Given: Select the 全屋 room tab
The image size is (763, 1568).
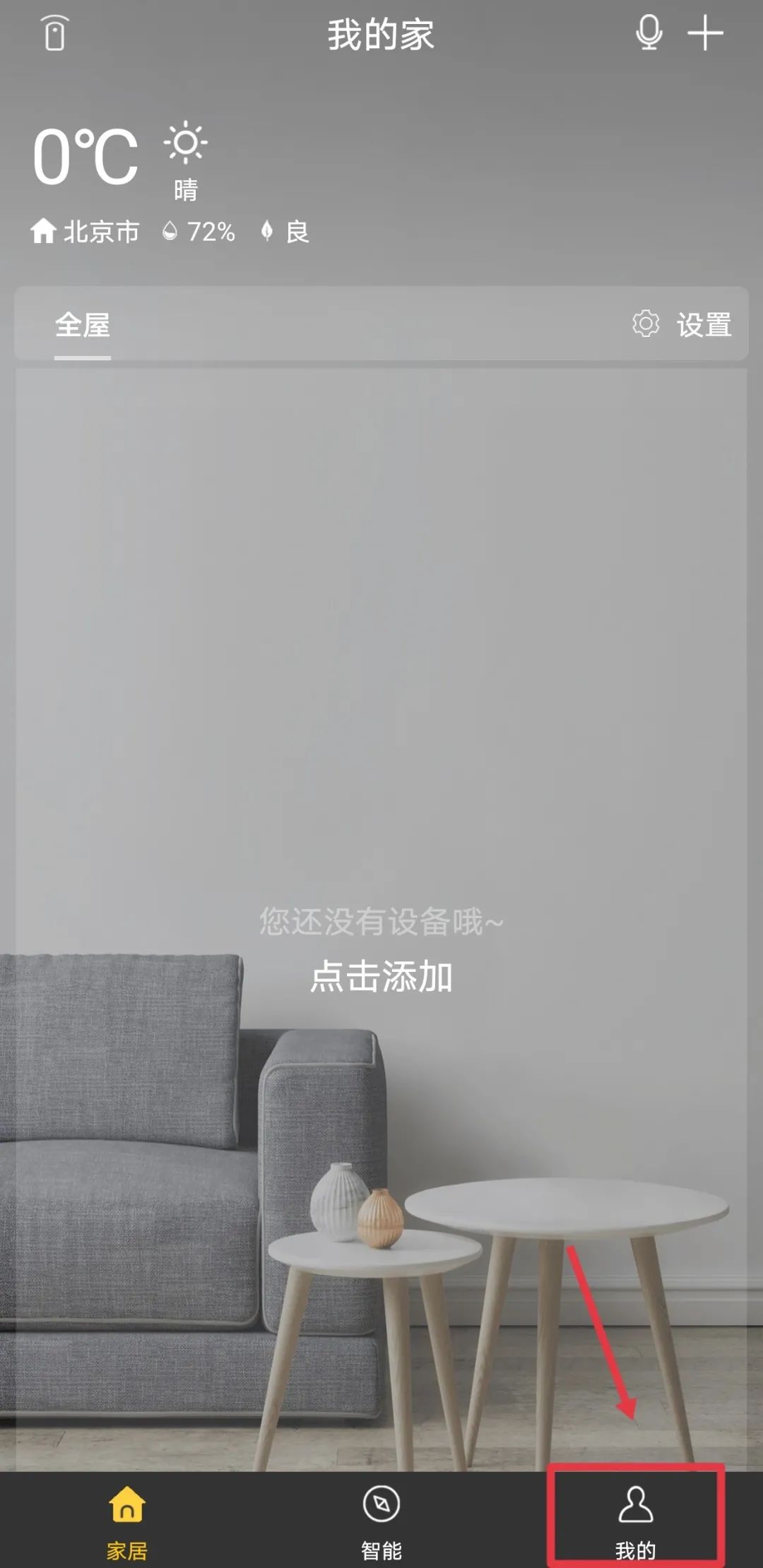Looking at the screenshot, I should click(x=83, y=326).
